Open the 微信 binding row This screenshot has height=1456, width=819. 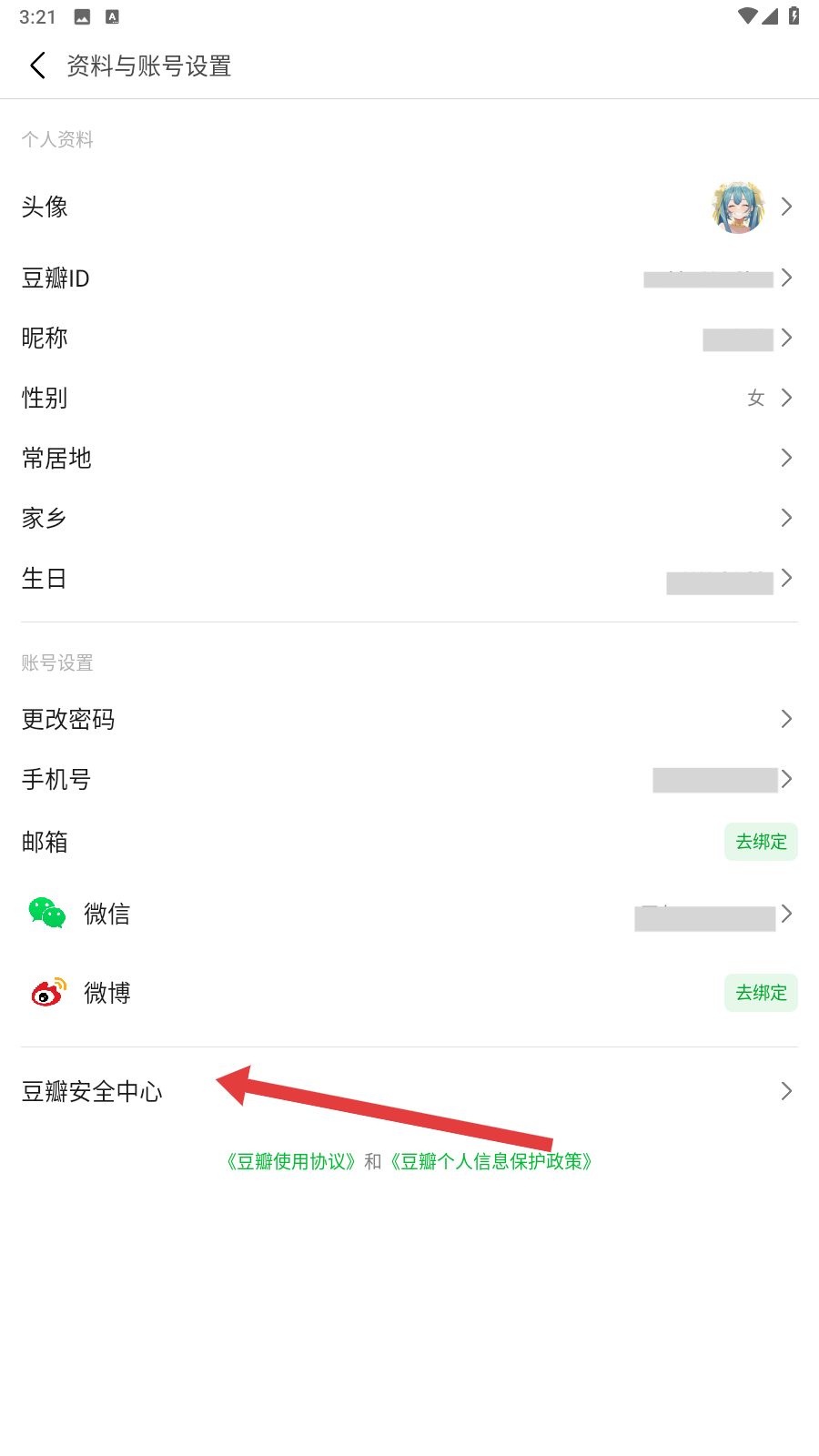409,914
